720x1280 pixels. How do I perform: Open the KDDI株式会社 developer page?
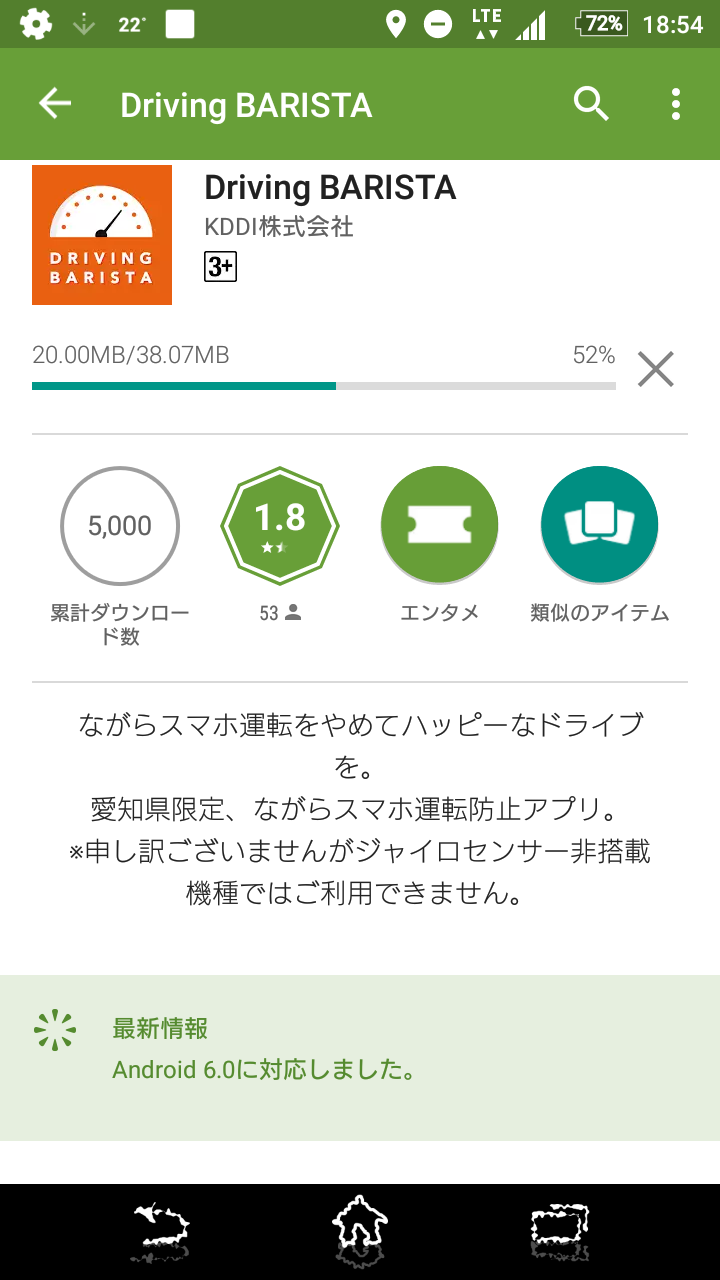[x=279, y=228]
